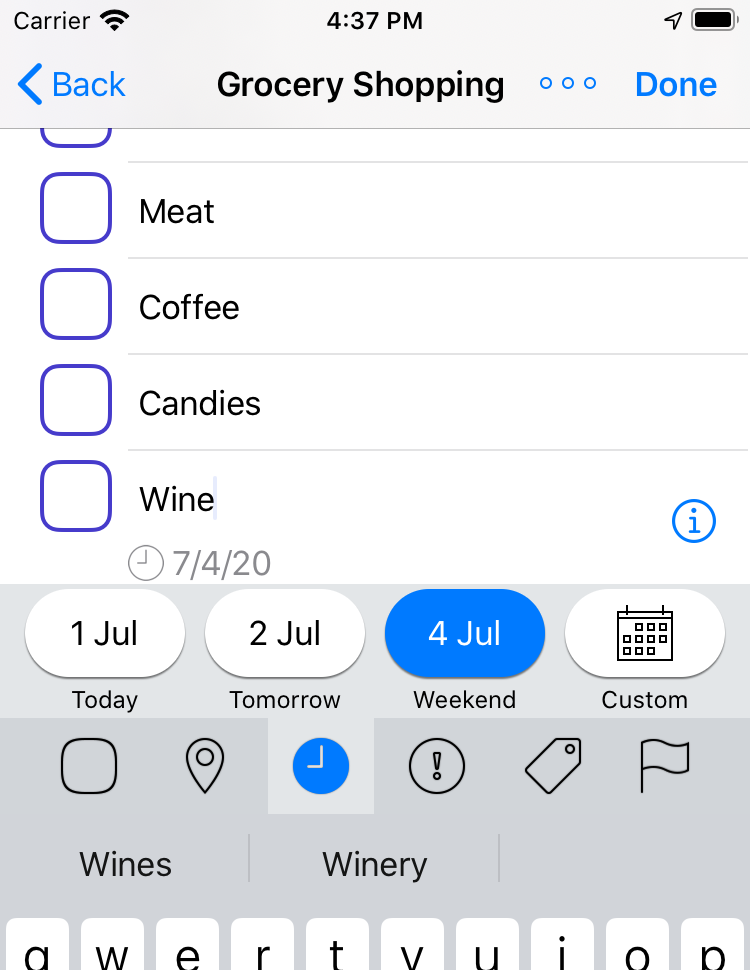Go back from Grocery Shopping list
This screenshot has height=970, width=750.
pos(72,85)
